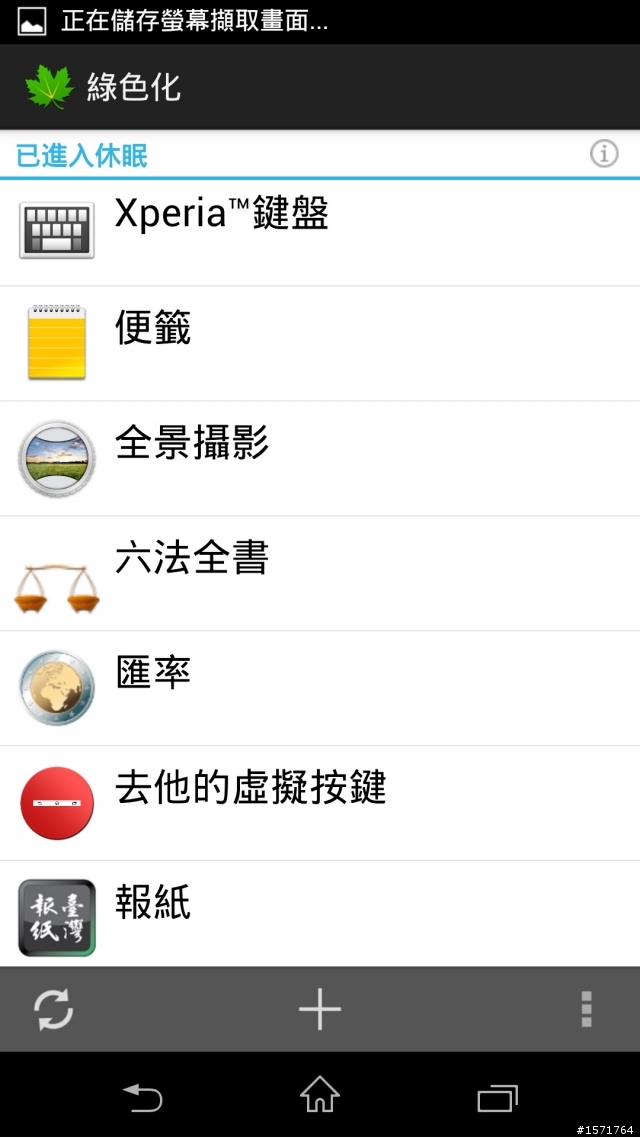Tap the 報紙 app row
This screenshot has height=1138, width=640.
click(320, 915)
